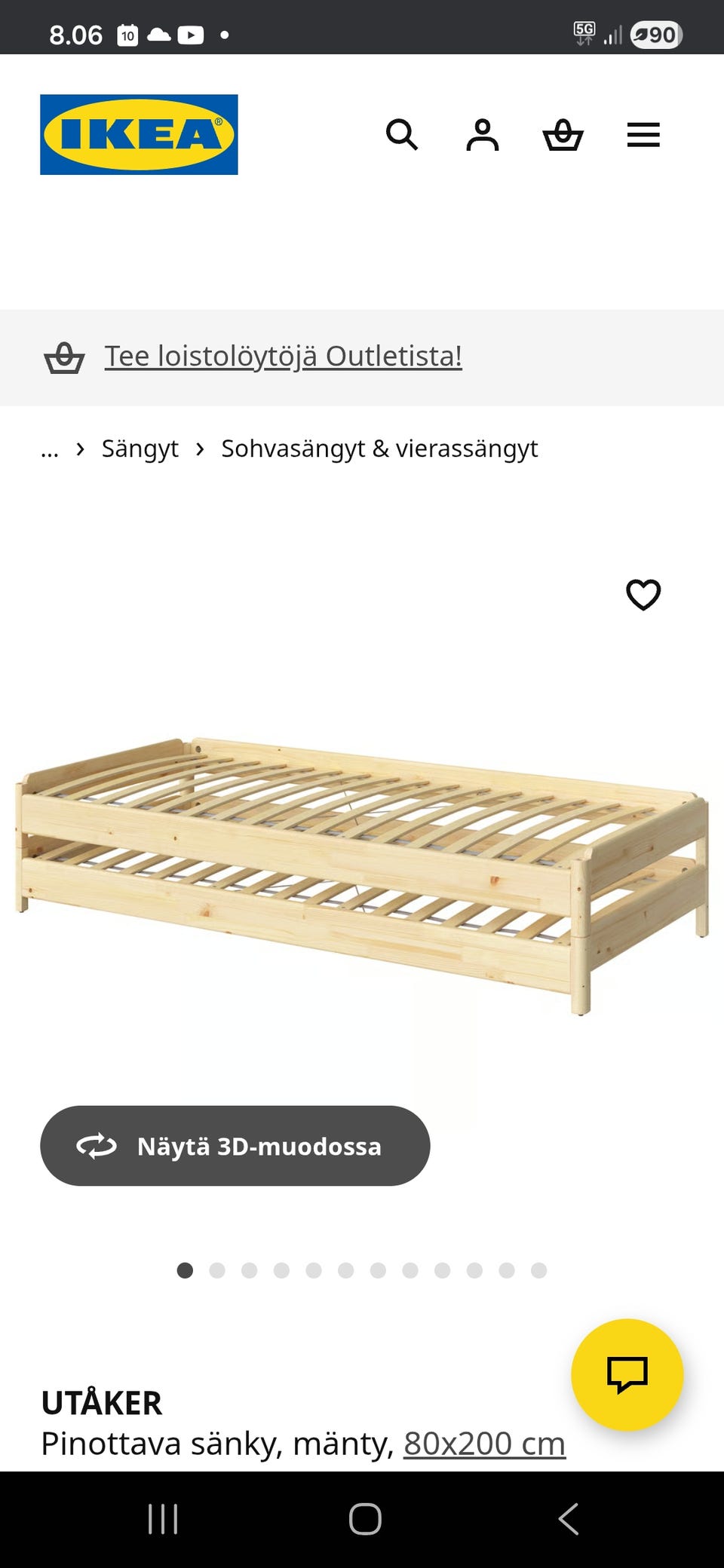This screenshot has height=1568, width=724.
Task: Select Sohvasängyt & vierassängyt breadcrumb
Action: pos(379,448)
